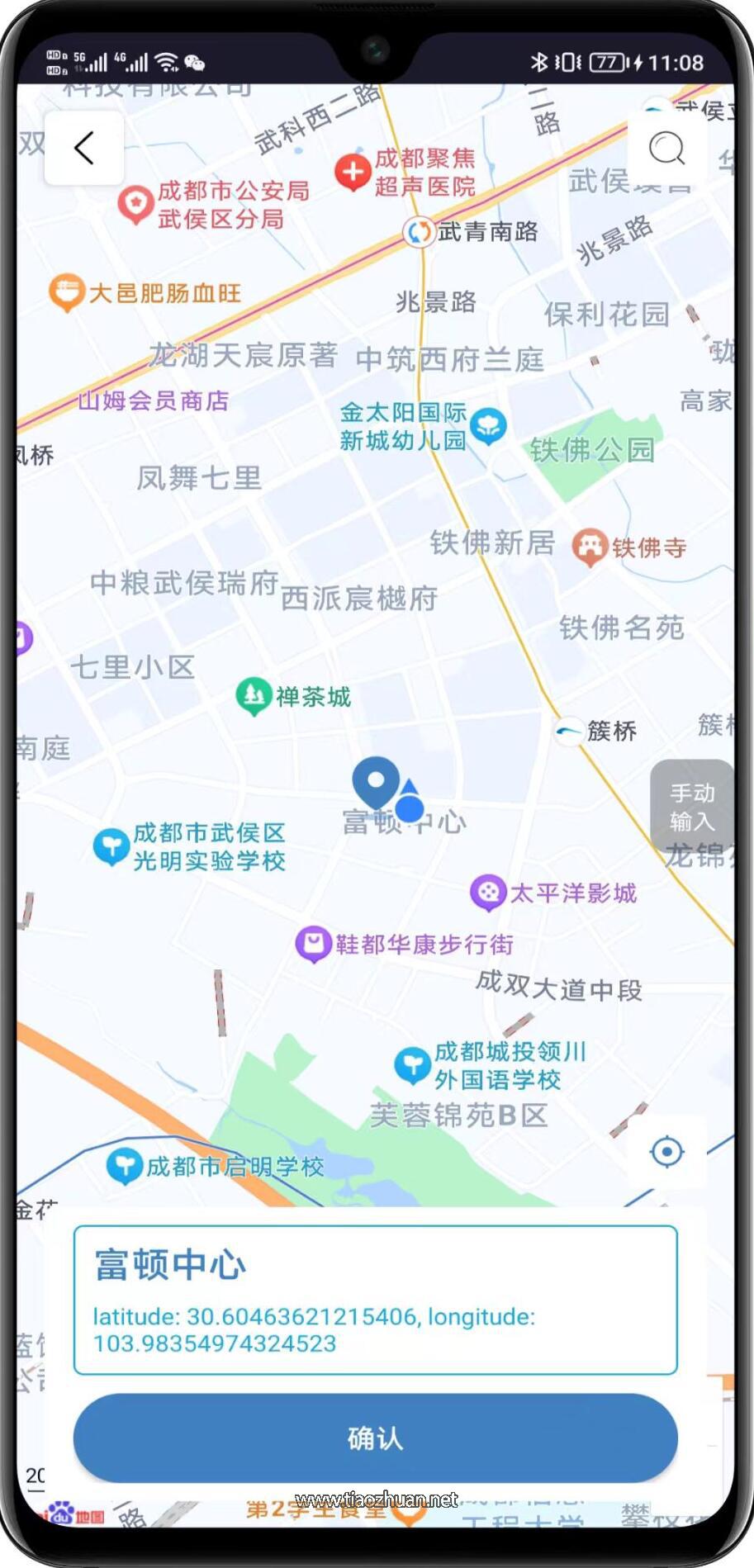754x1568 pixels.
Task: Click the 成都城投领川外国语学校 marker
Action: pyautogui.click(x=411, y=1063)
